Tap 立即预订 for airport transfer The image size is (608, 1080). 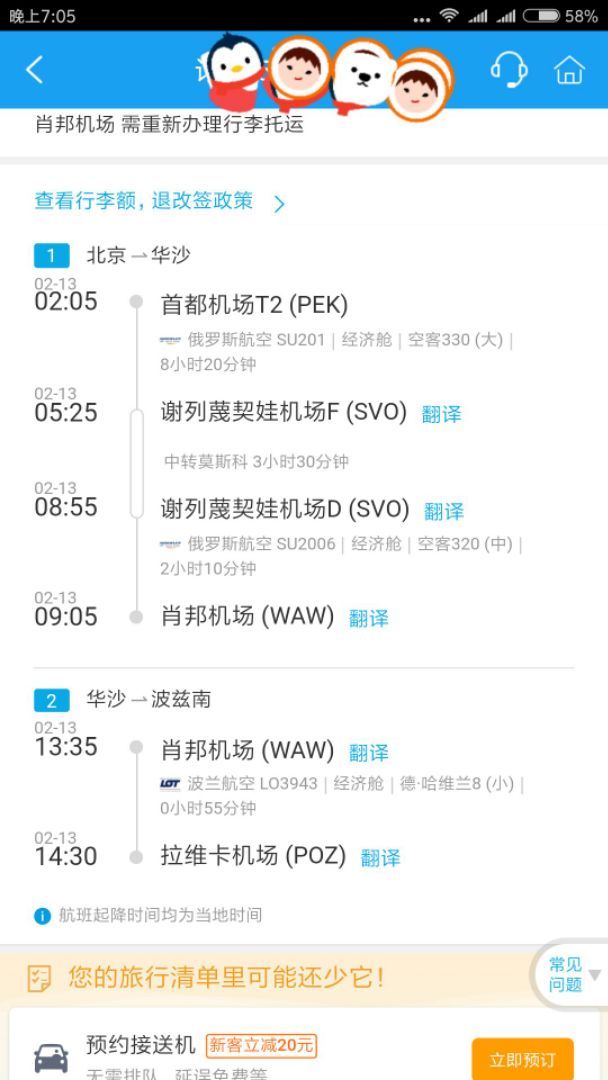pyautogui.click(x=522, y=1058)
